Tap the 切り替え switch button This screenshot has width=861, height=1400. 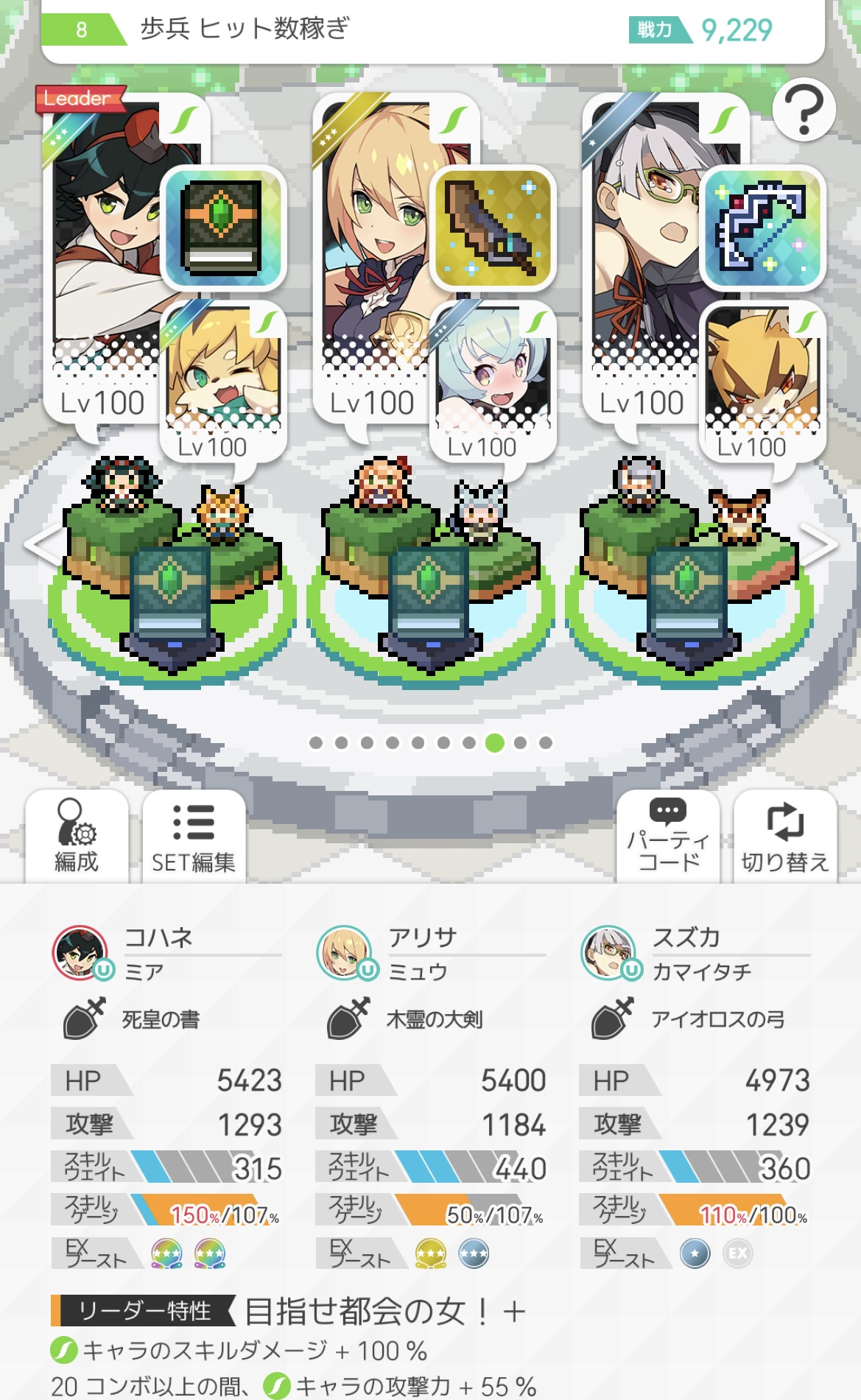pyautogui.click(x=784, y=837)
